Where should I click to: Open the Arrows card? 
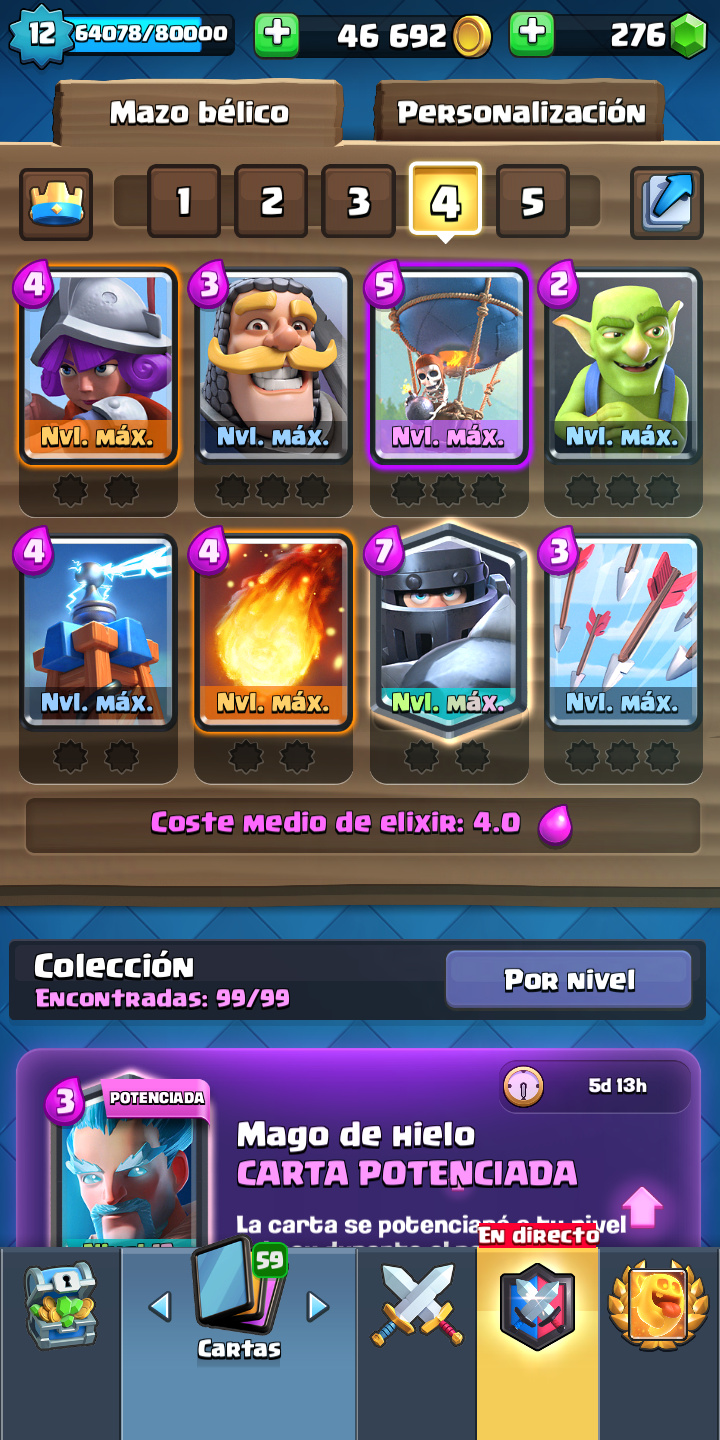[623, 632]
